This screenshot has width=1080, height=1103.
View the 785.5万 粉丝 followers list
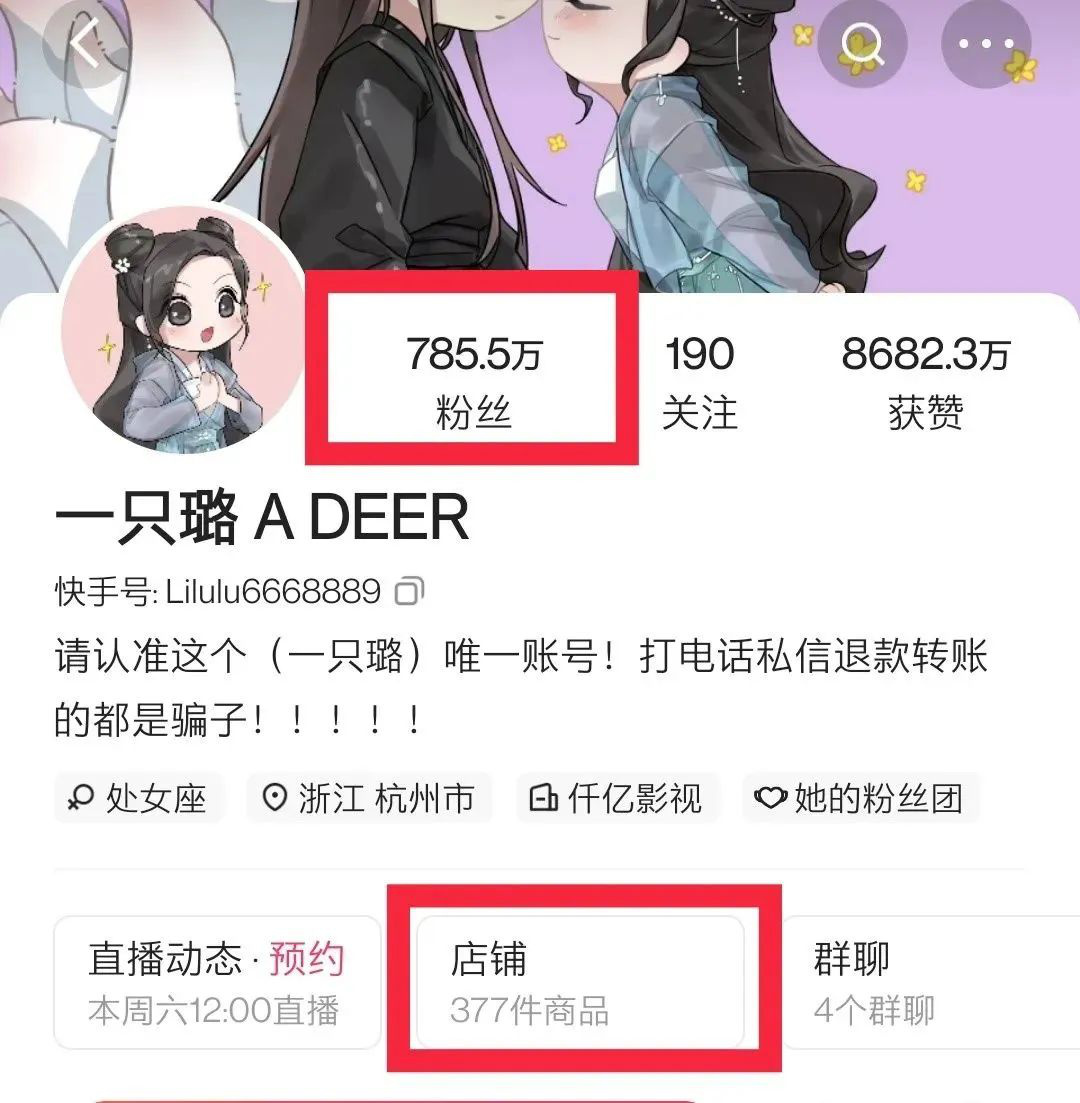tap(472, 381)
